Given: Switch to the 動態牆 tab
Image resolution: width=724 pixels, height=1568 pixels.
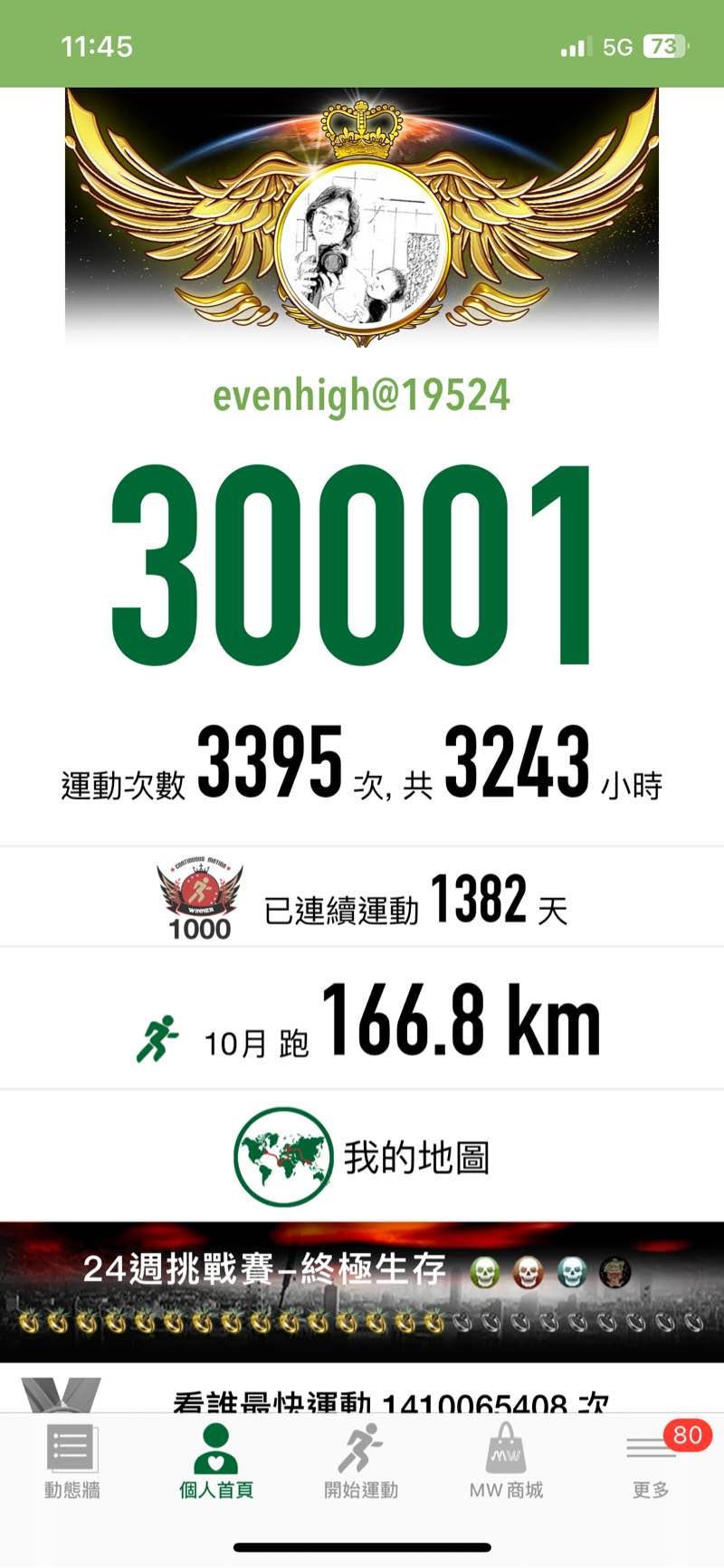Looking at the screenshot, I should point(71,1461).
